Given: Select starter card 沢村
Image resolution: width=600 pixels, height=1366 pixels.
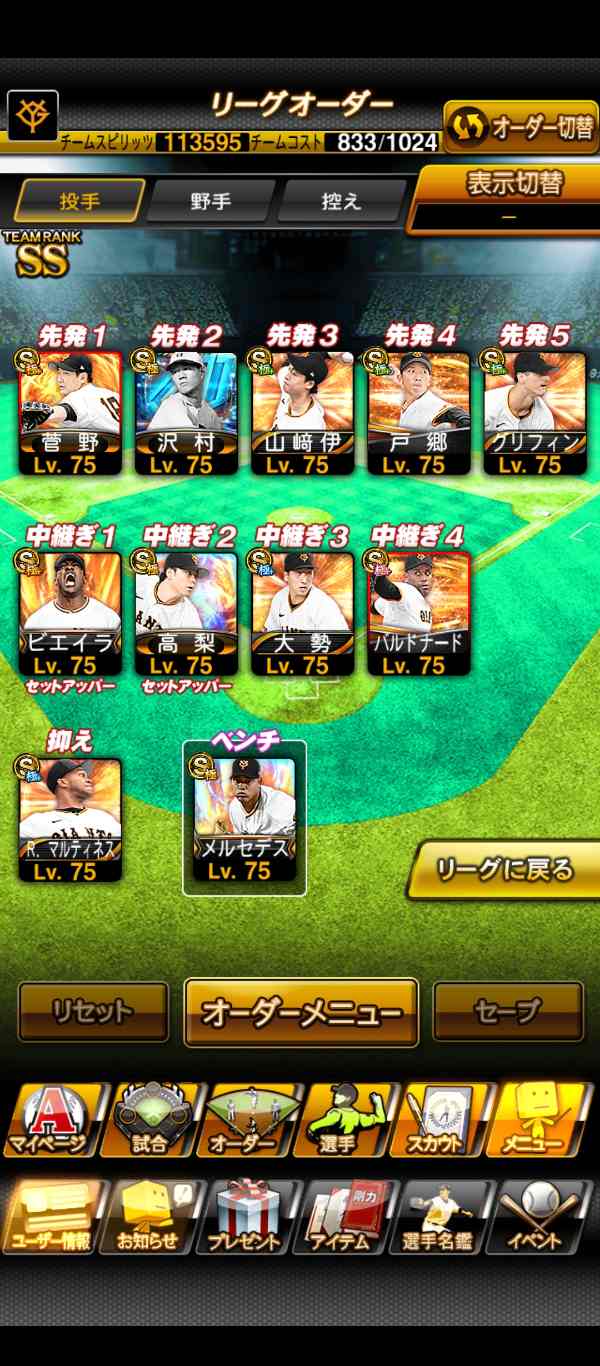Looking at the screenshot, I should tap(186, 413).
